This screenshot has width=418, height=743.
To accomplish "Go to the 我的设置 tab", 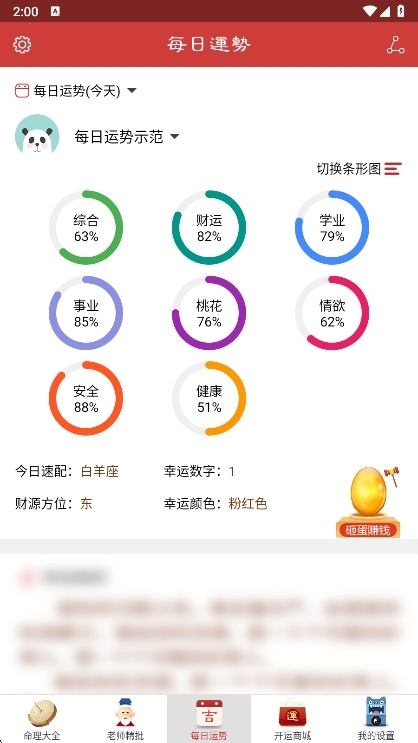I will pyautogui.click(x=376, y=719).
